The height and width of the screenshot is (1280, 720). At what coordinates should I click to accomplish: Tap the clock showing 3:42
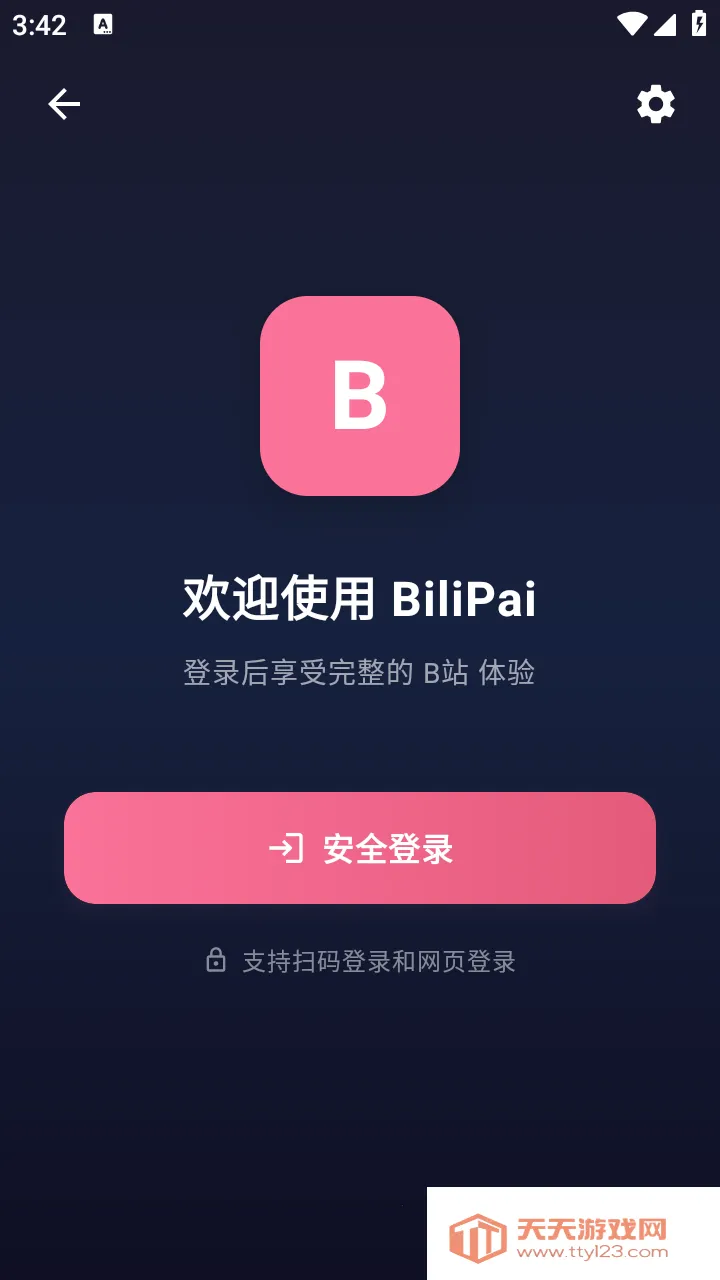(38, 24)
